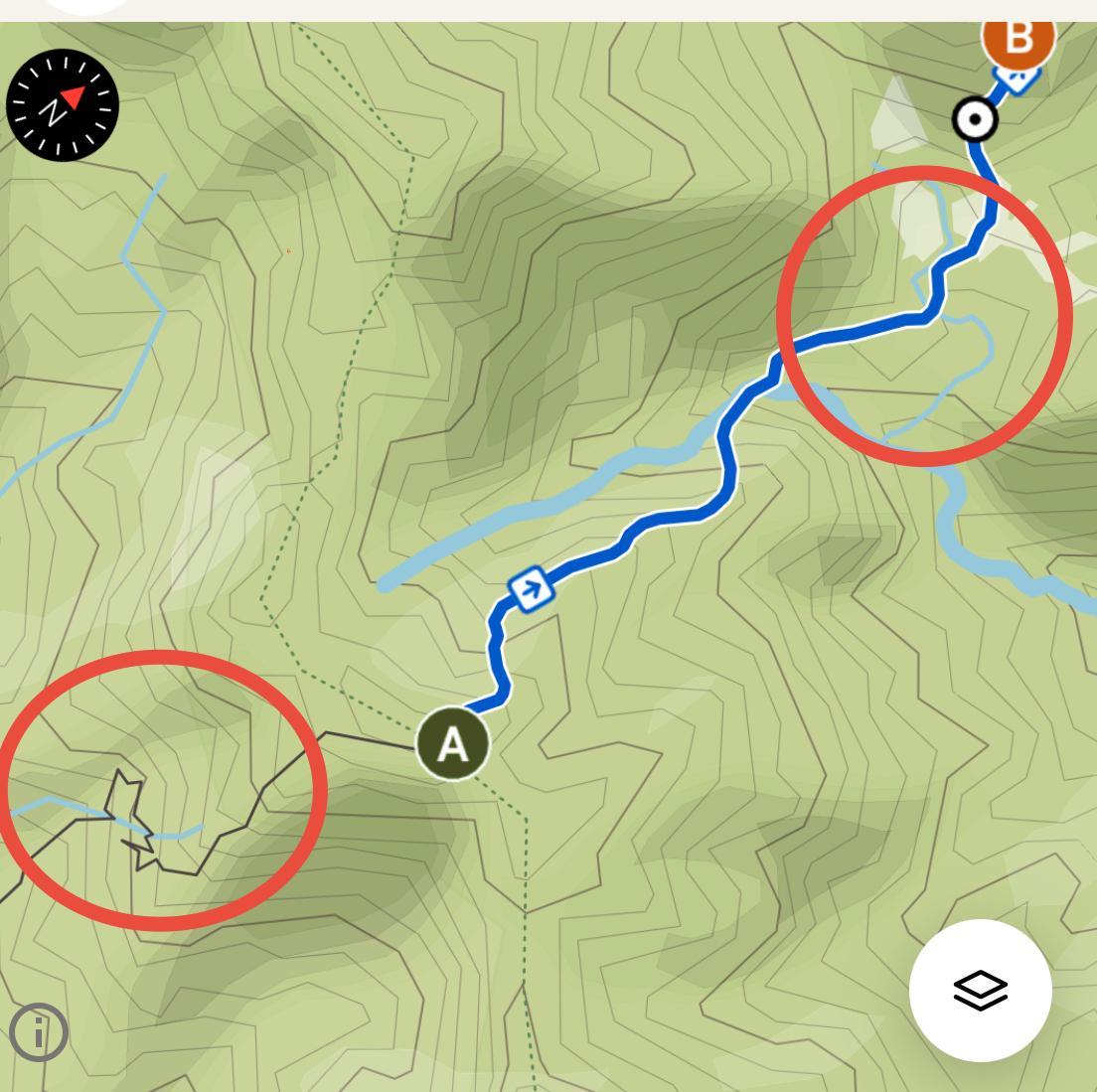The height and width of the screenshot is (1092, 1097).
Task: Open the map layers button
Action: [980, 990]
